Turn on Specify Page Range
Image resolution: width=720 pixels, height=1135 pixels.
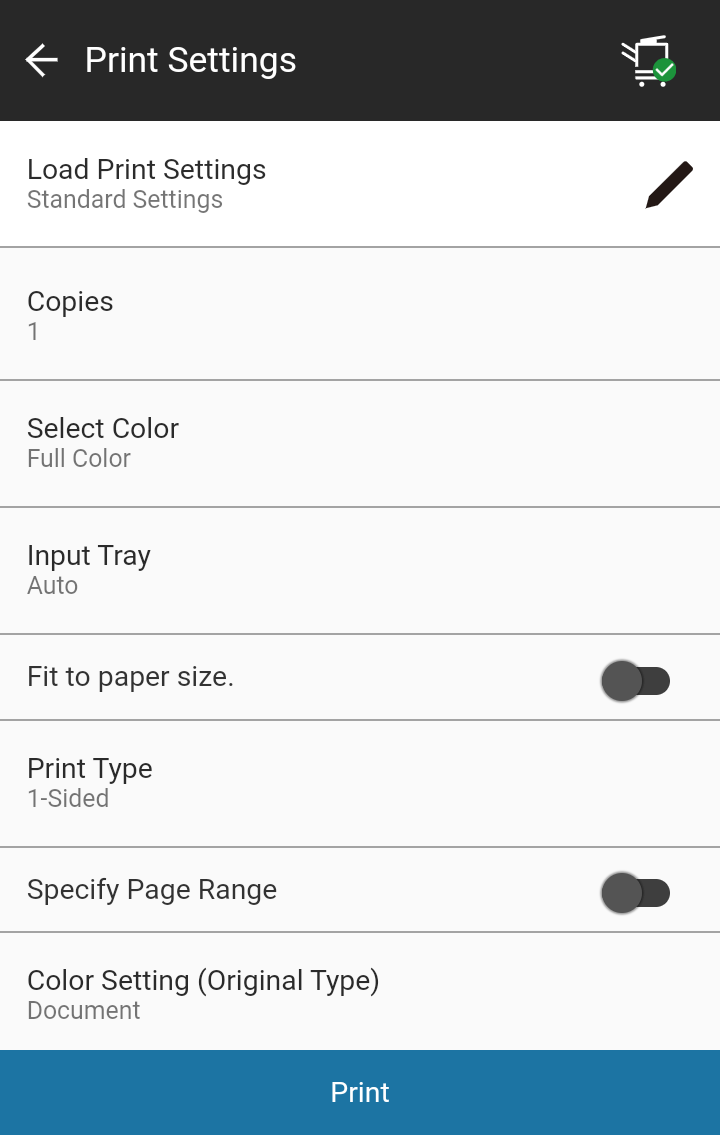pos(635,892)
